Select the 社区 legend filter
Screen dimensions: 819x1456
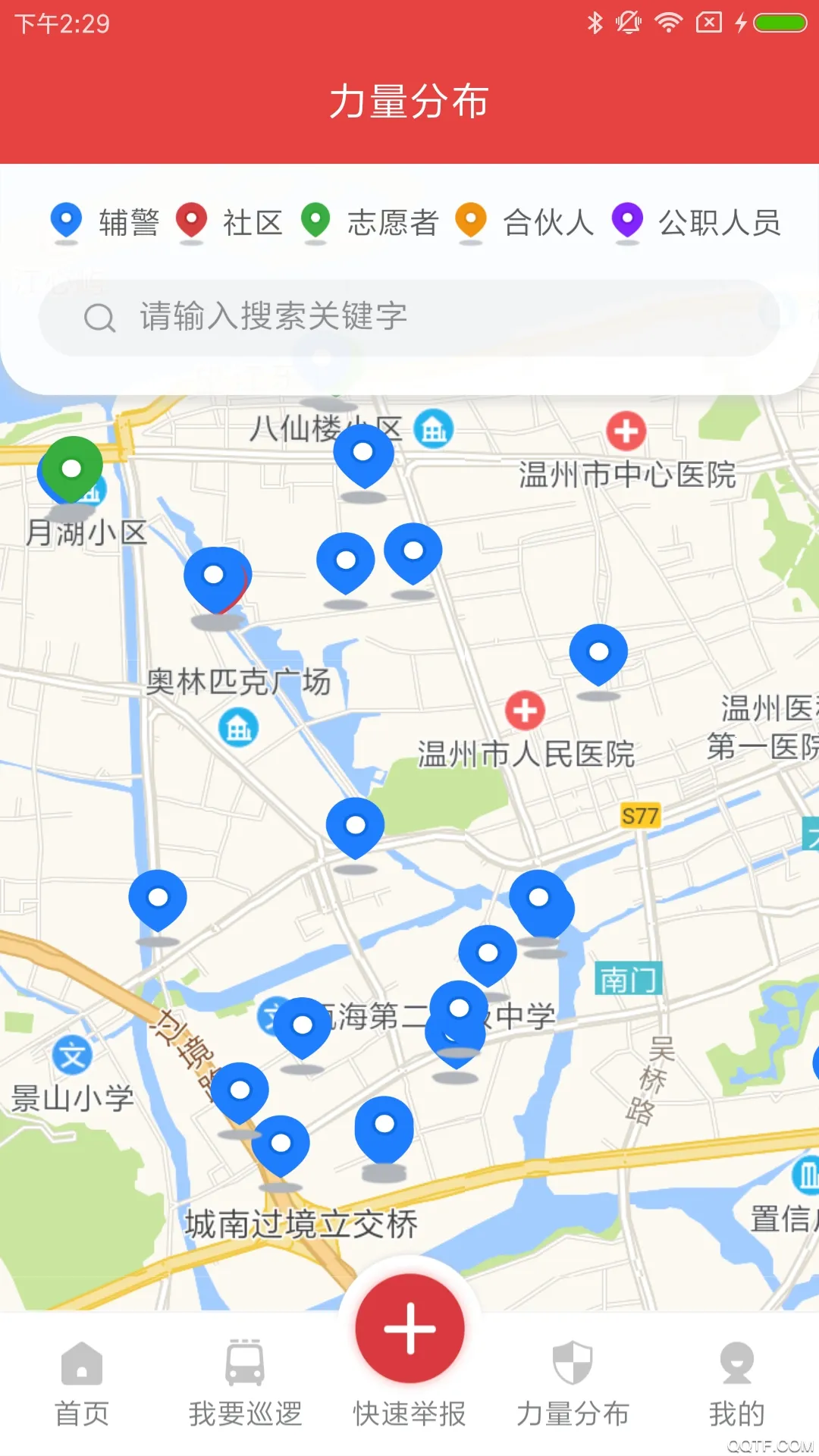pos(230,223)
